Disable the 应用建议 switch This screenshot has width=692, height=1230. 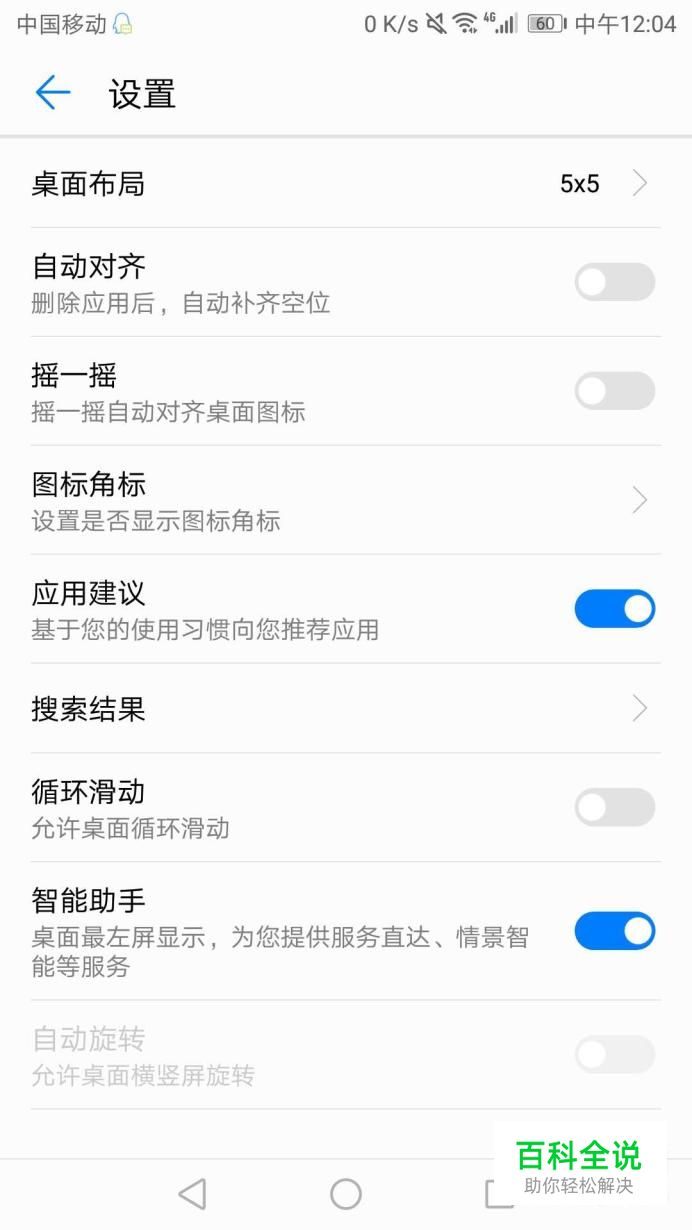(x=614, y=609)
